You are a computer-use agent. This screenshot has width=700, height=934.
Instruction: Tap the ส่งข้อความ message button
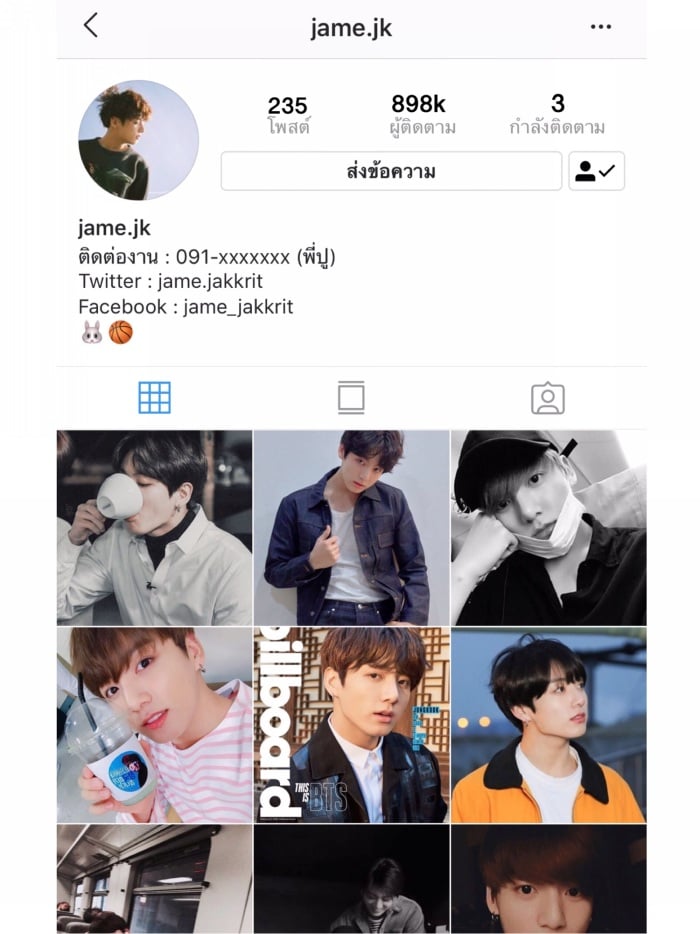click(391, 171)
